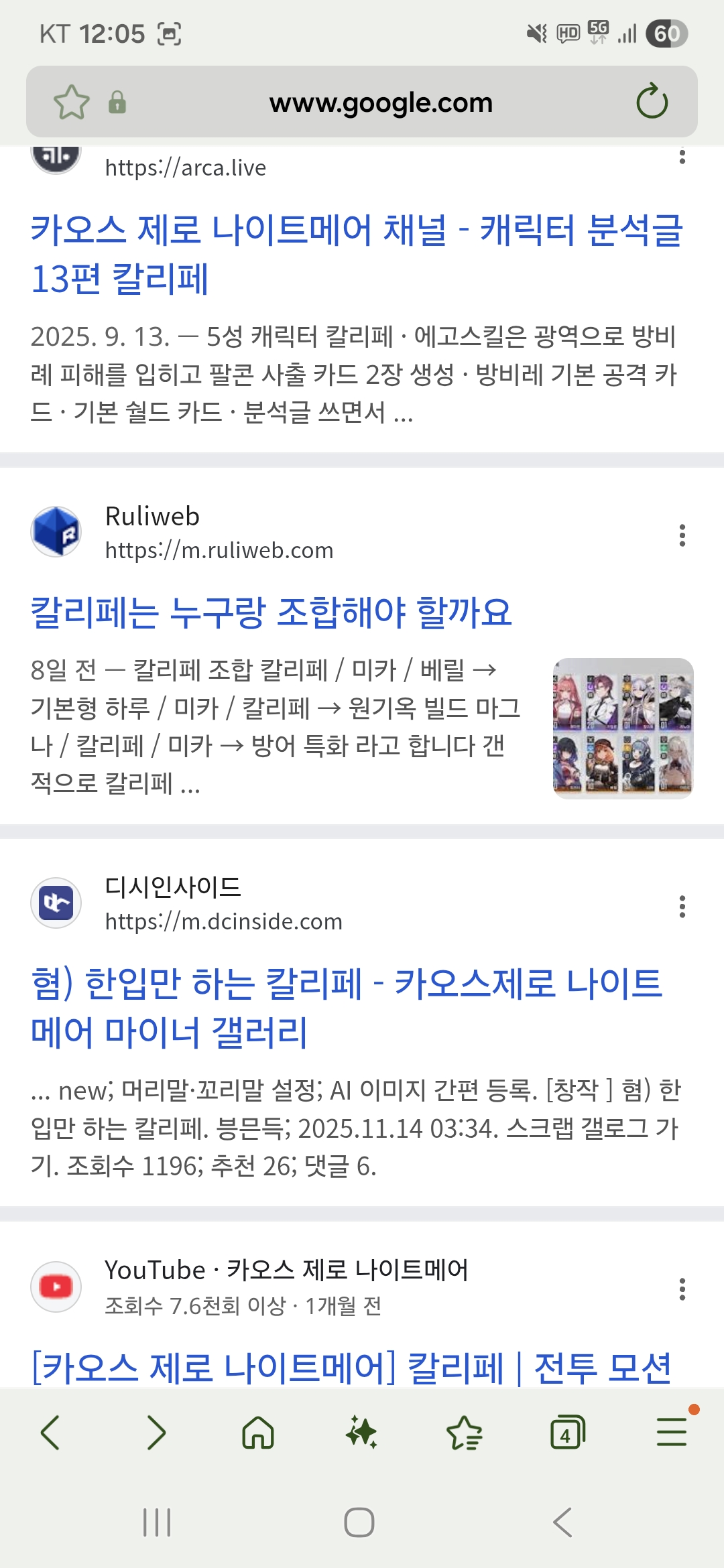Open more options for the 디시인사이드 result

point(682,907)
